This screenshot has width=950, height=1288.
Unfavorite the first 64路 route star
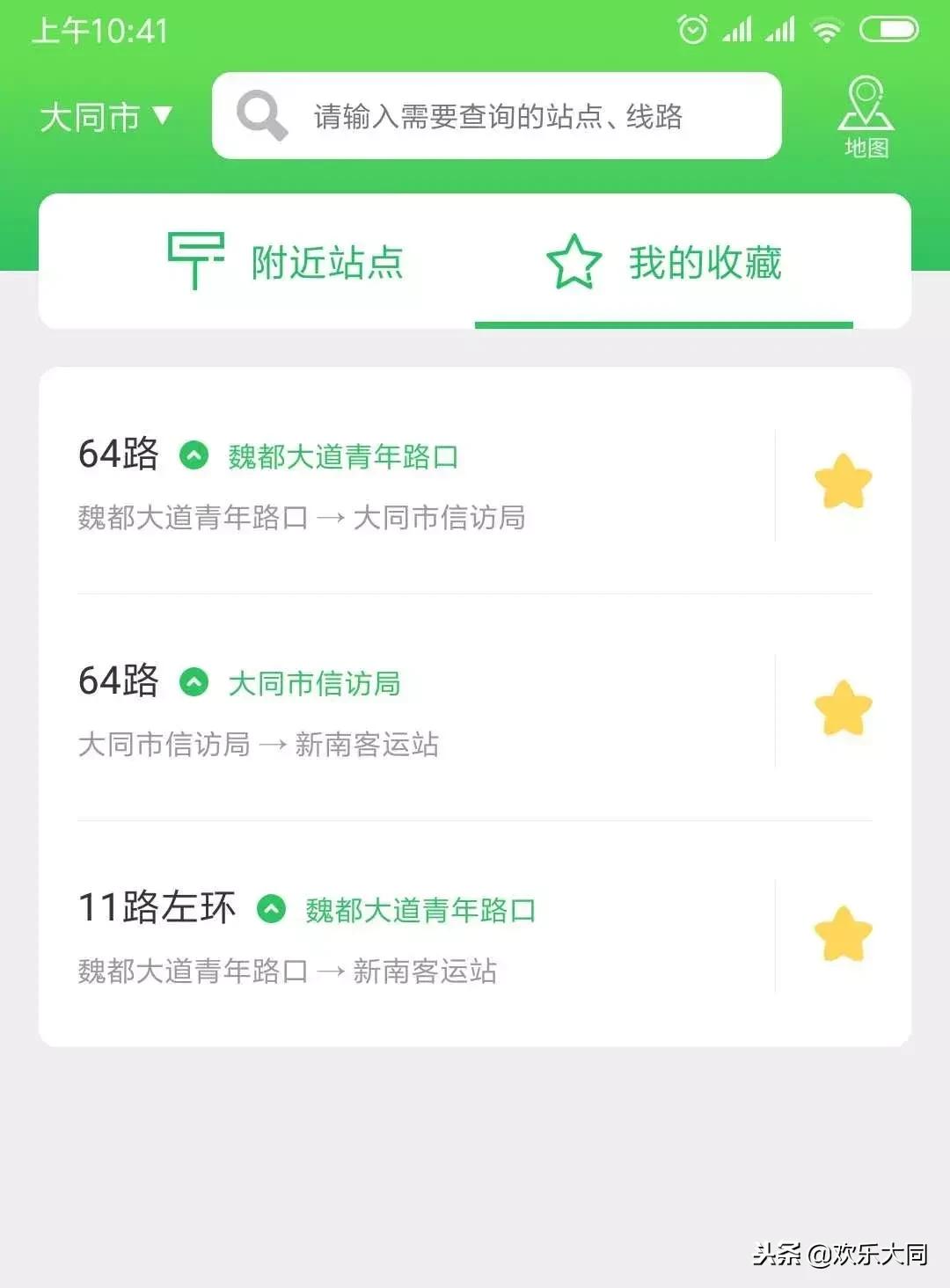(843, 481)
